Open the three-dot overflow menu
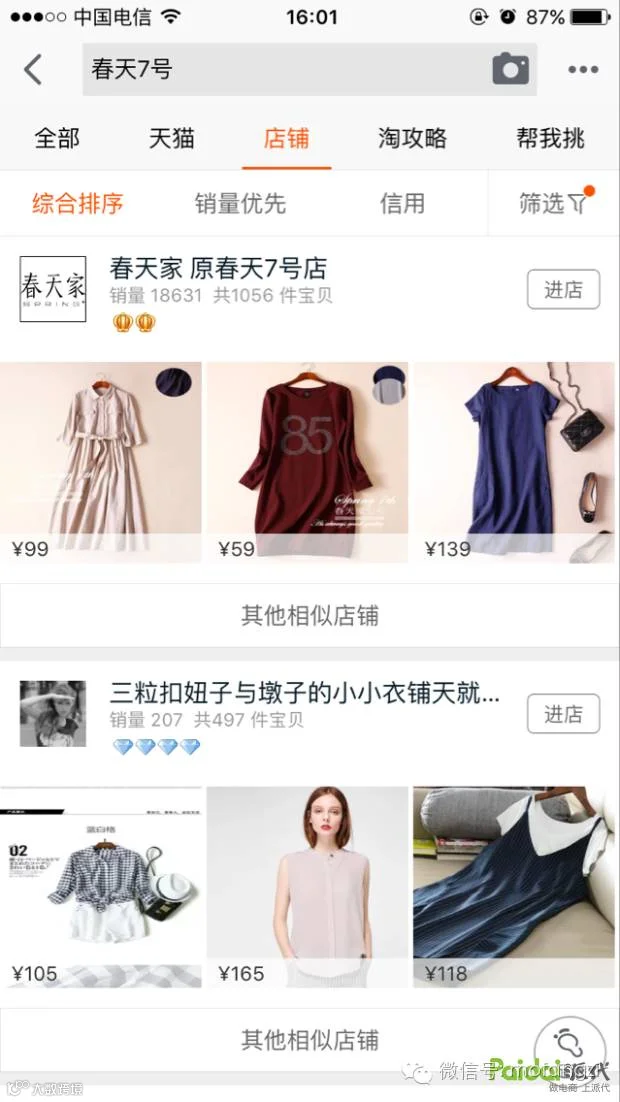 tap(583, 70)
